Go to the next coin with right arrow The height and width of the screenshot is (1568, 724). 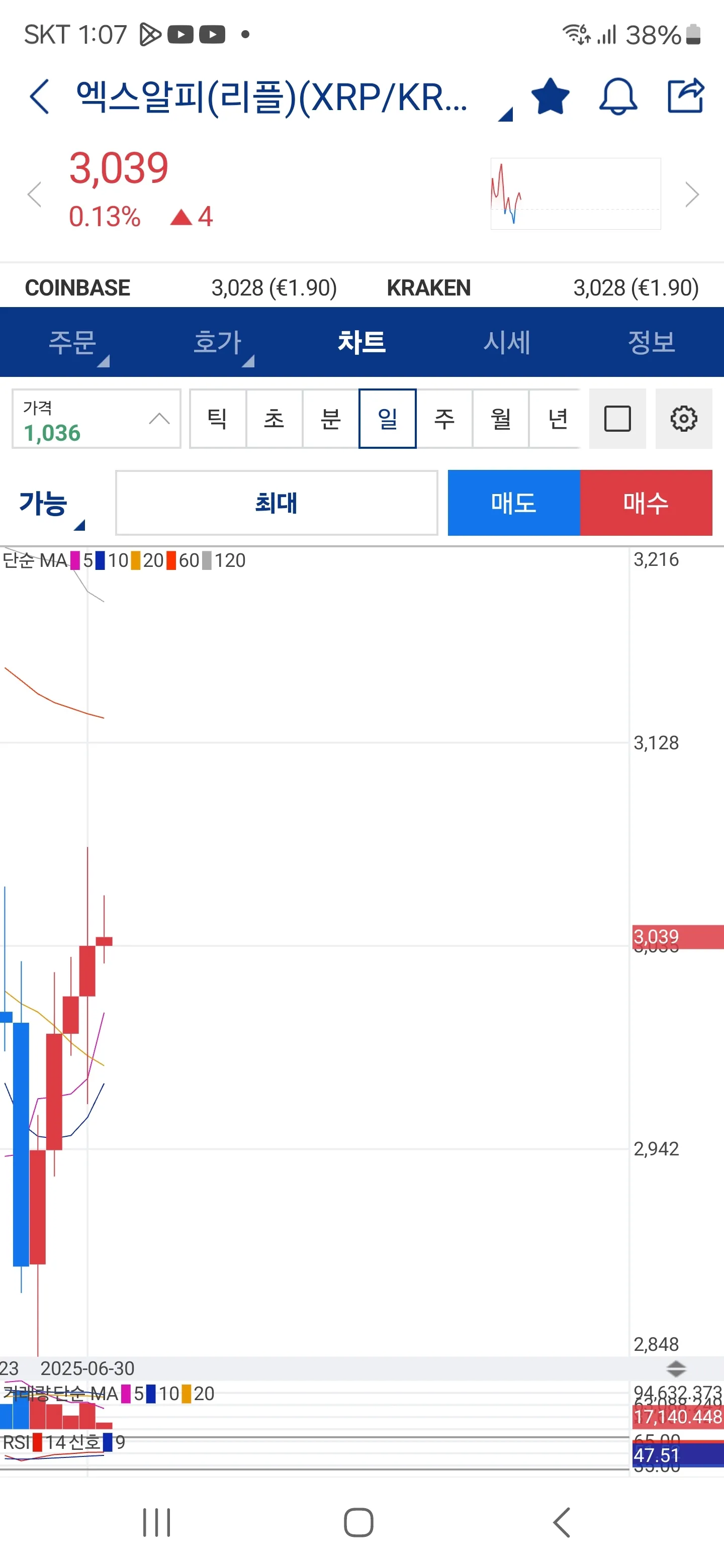(692, 195)
